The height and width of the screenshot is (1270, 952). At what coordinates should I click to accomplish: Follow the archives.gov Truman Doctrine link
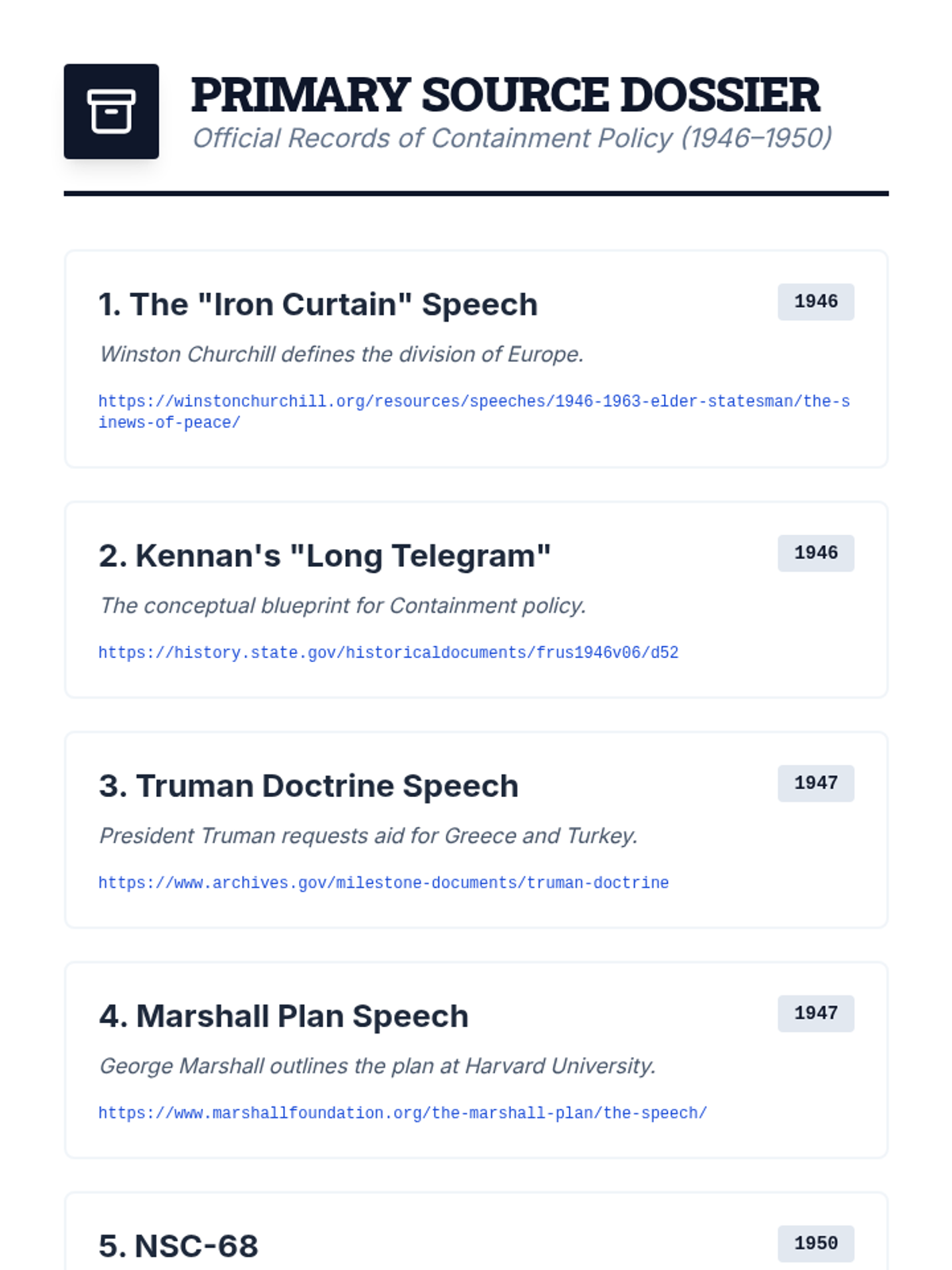[x=383, y=883]
